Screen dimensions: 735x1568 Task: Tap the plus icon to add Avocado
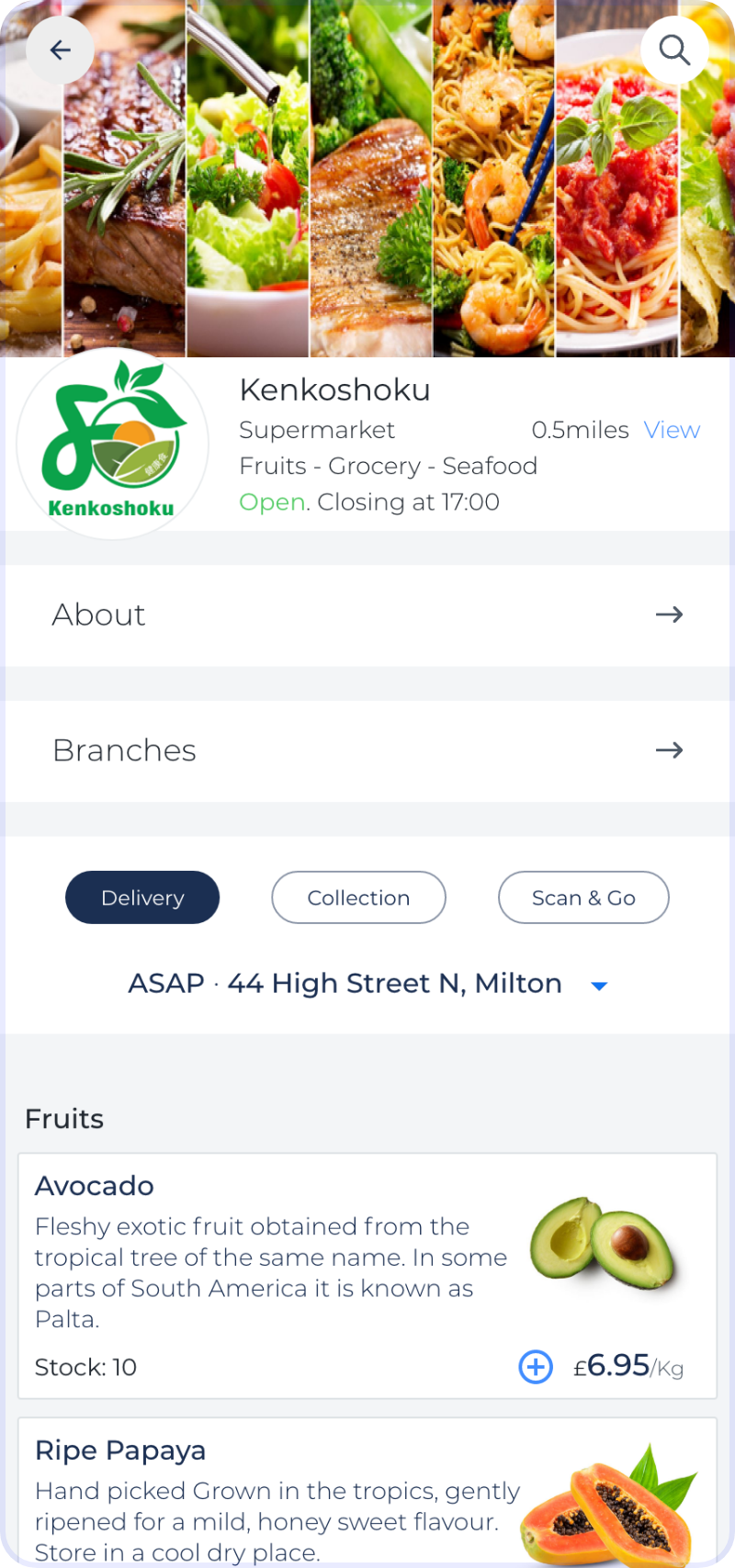pyautogui.click(x=535, y=1367)
